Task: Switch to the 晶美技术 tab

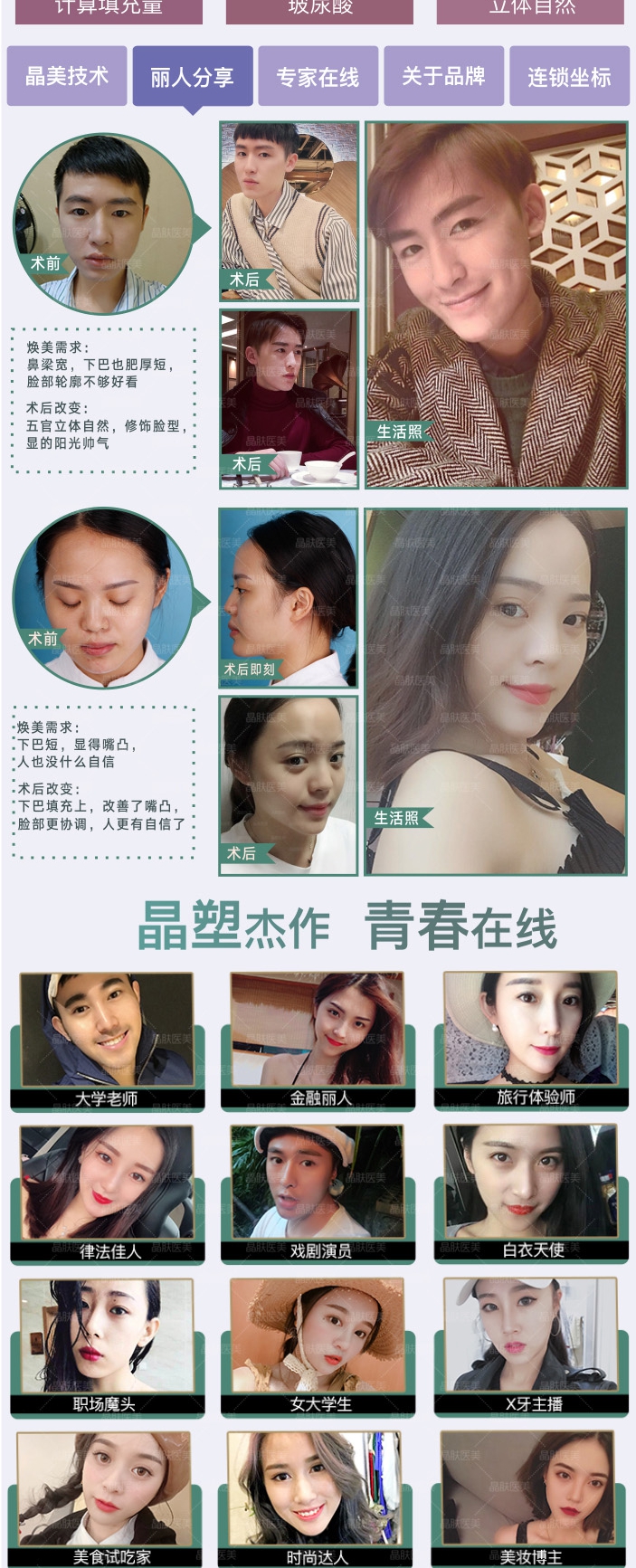Action: click(x=66, y=77)
